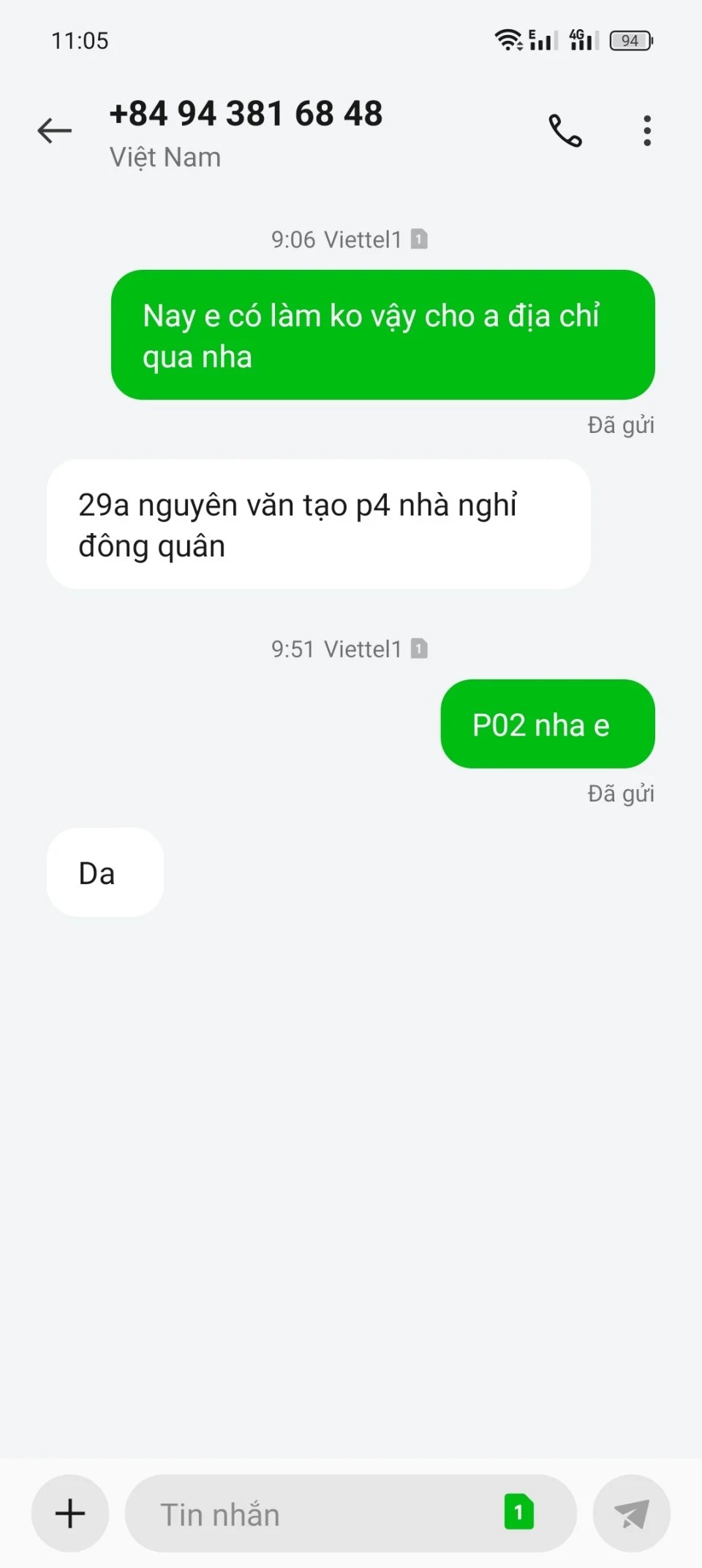
Task: Focus the Tin nhắn text field
Action: [x=314, y=1514]
